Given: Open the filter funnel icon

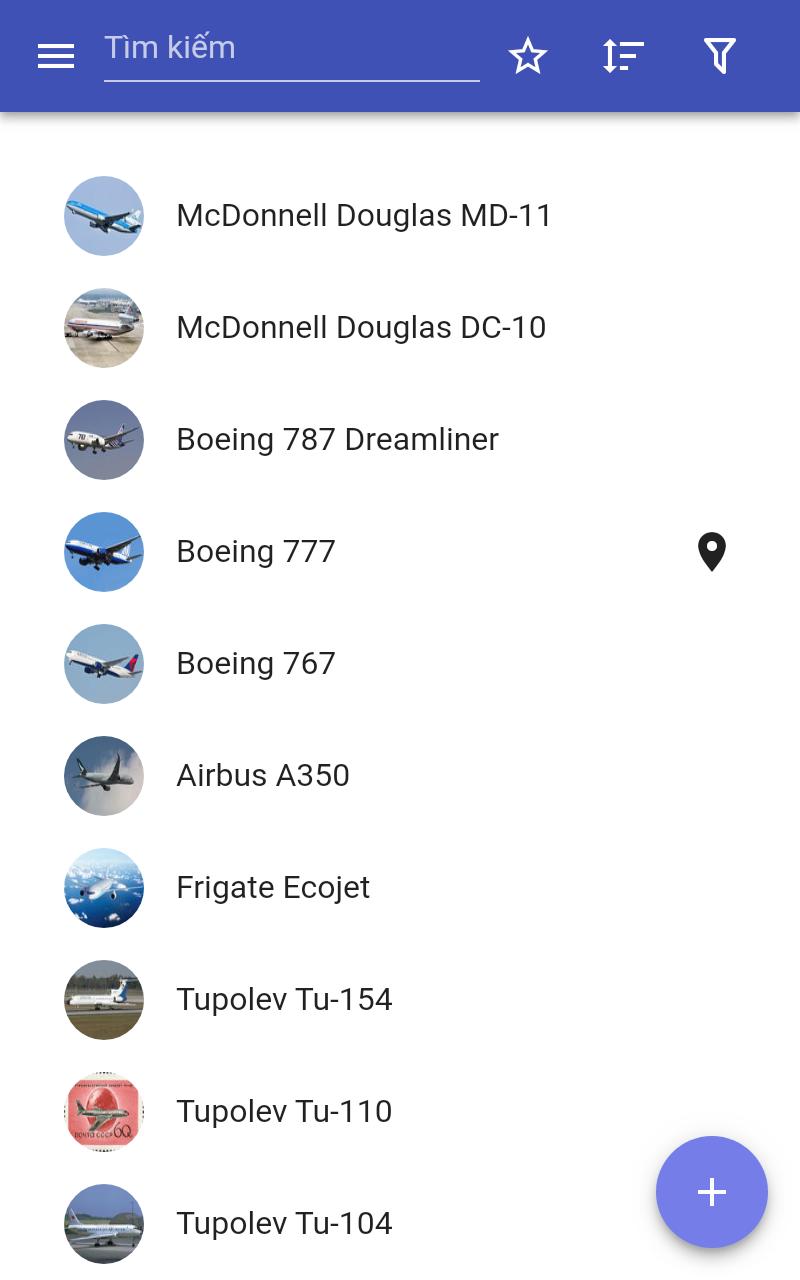Looking at the screenshot, I should click(720, 56).
